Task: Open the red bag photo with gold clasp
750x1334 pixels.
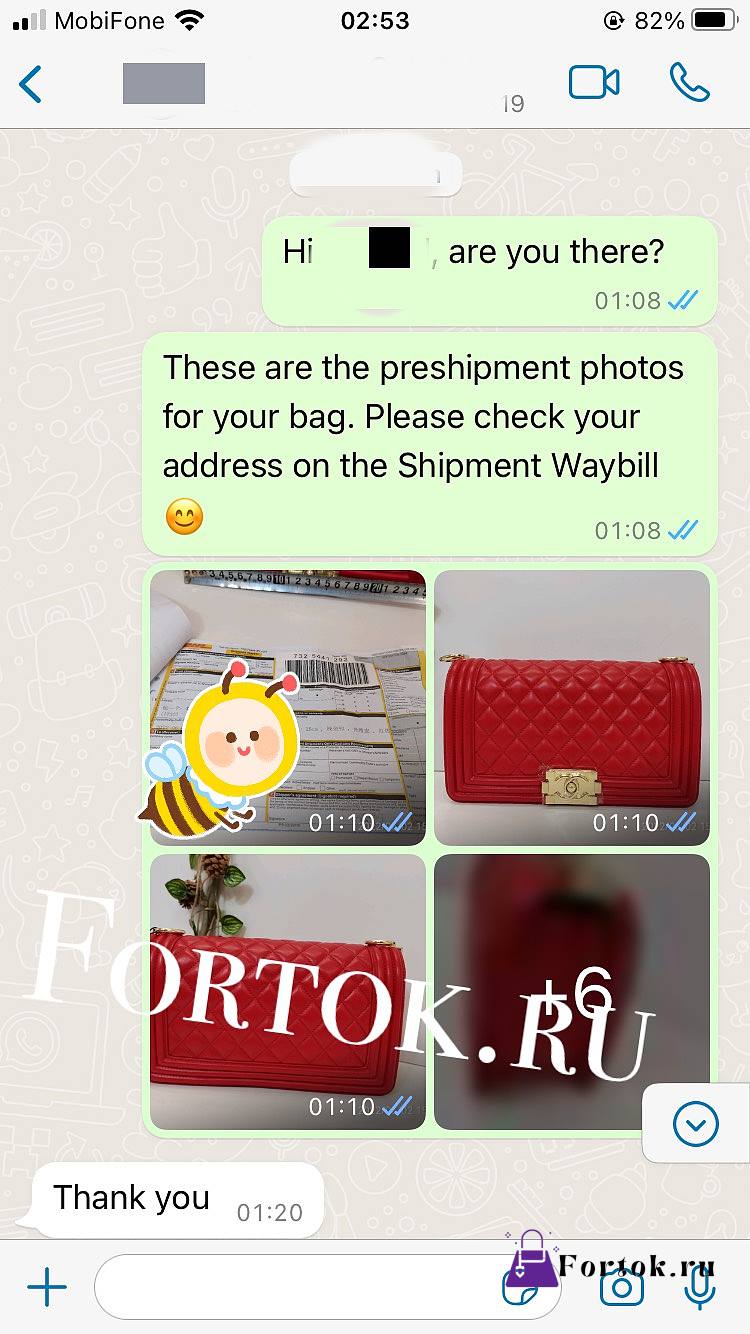Action: pyautogui.click(x=572, y=707)
